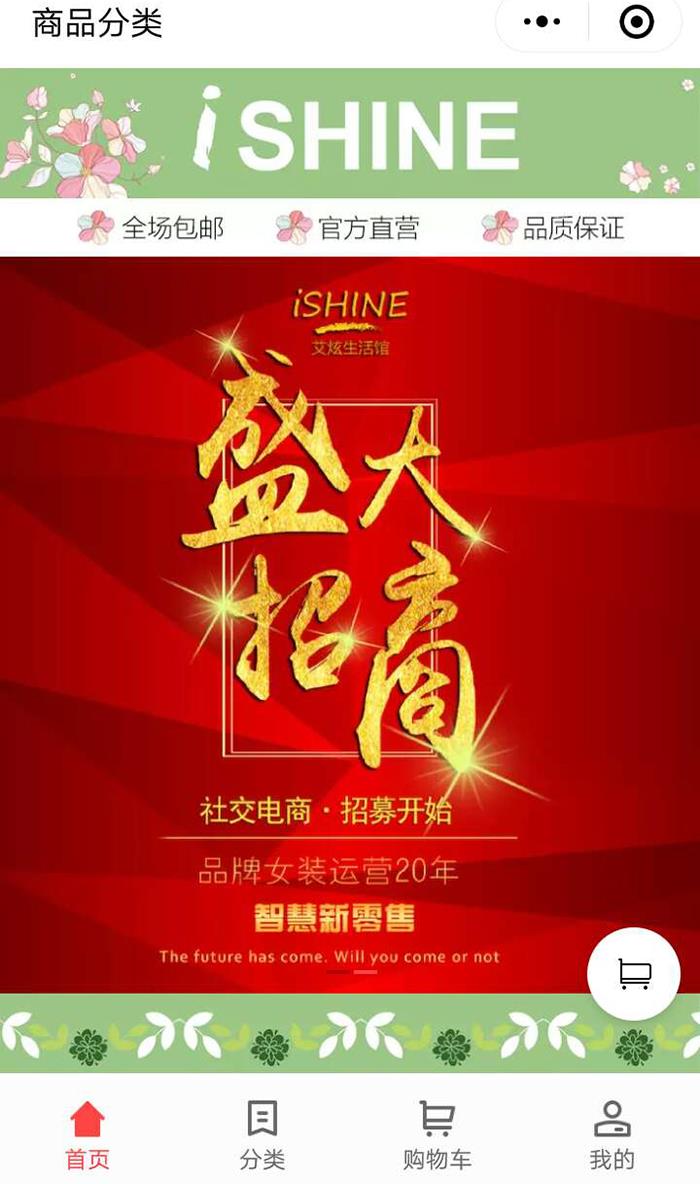Screen dimensions: 700x1184
Task: Close the mini program with the circle button
Action: [x=636, y=22]
